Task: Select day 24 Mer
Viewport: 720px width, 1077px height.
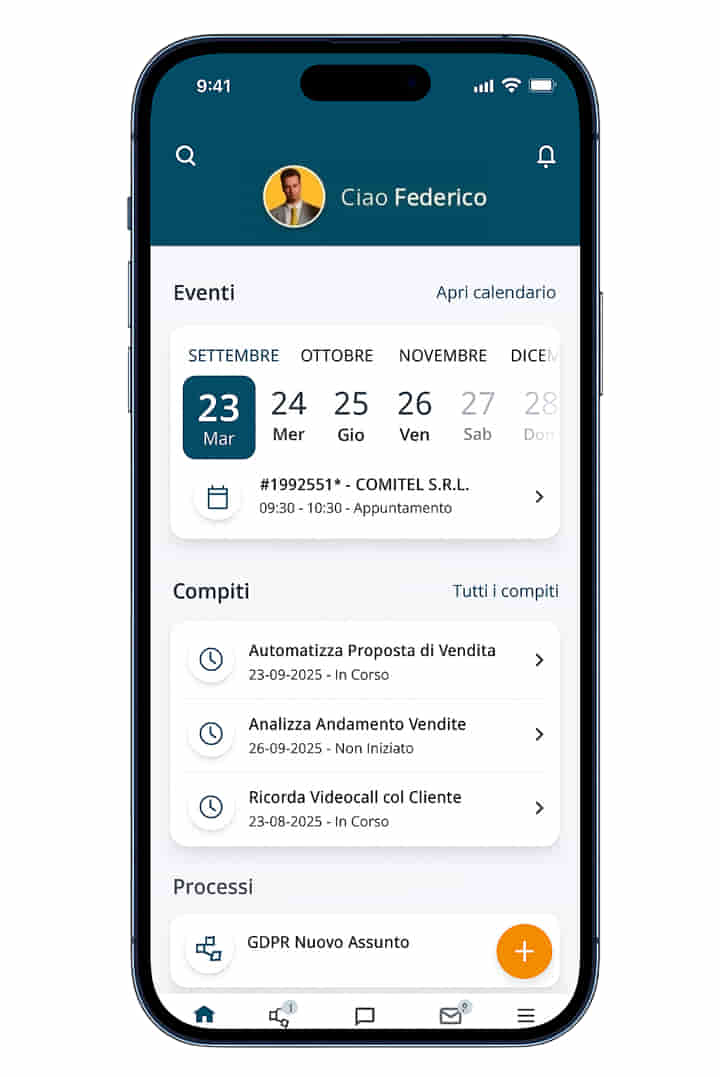Action: pyautogui.click(x=288, y=415)
